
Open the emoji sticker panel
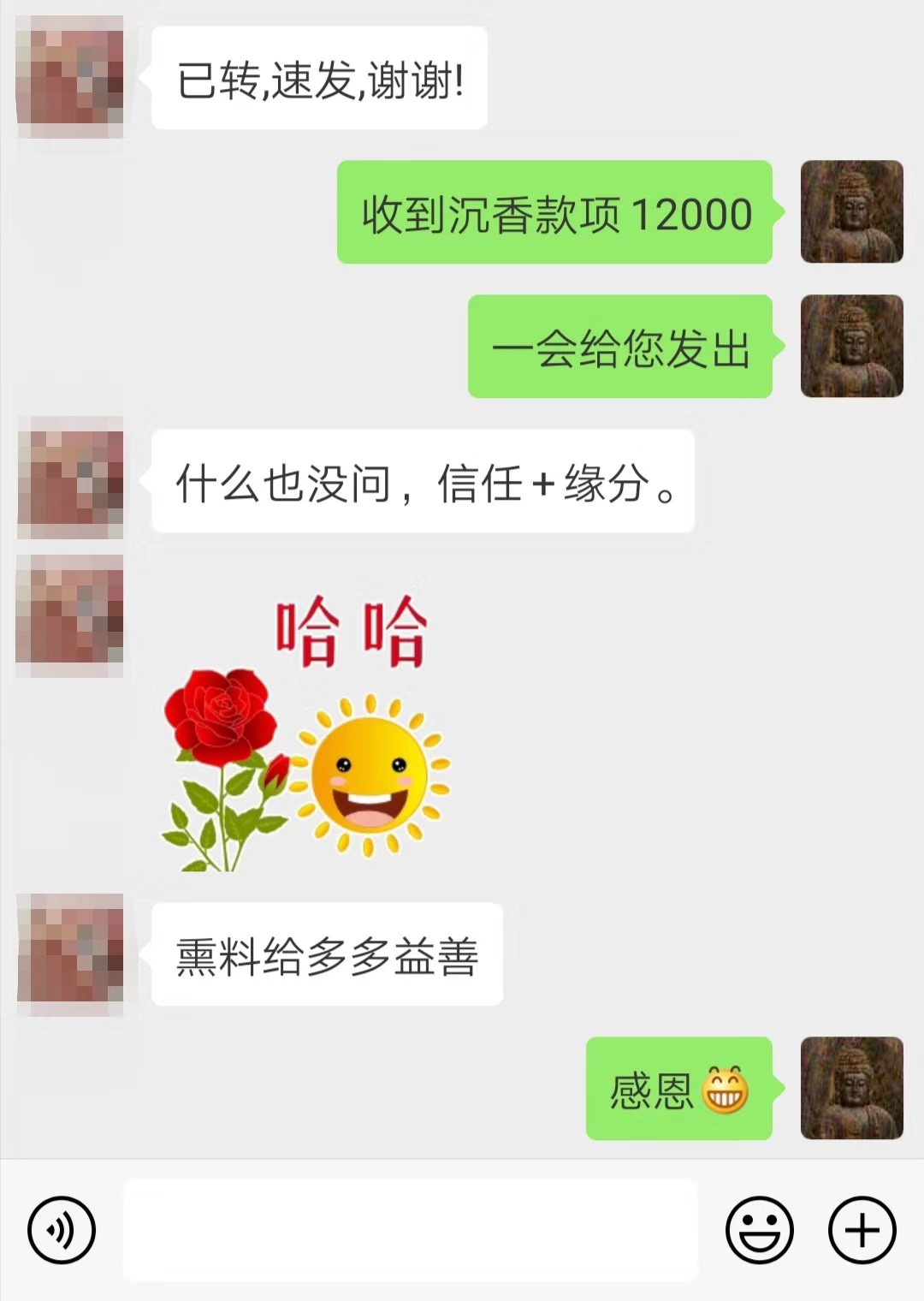(x=759, y=1230)
